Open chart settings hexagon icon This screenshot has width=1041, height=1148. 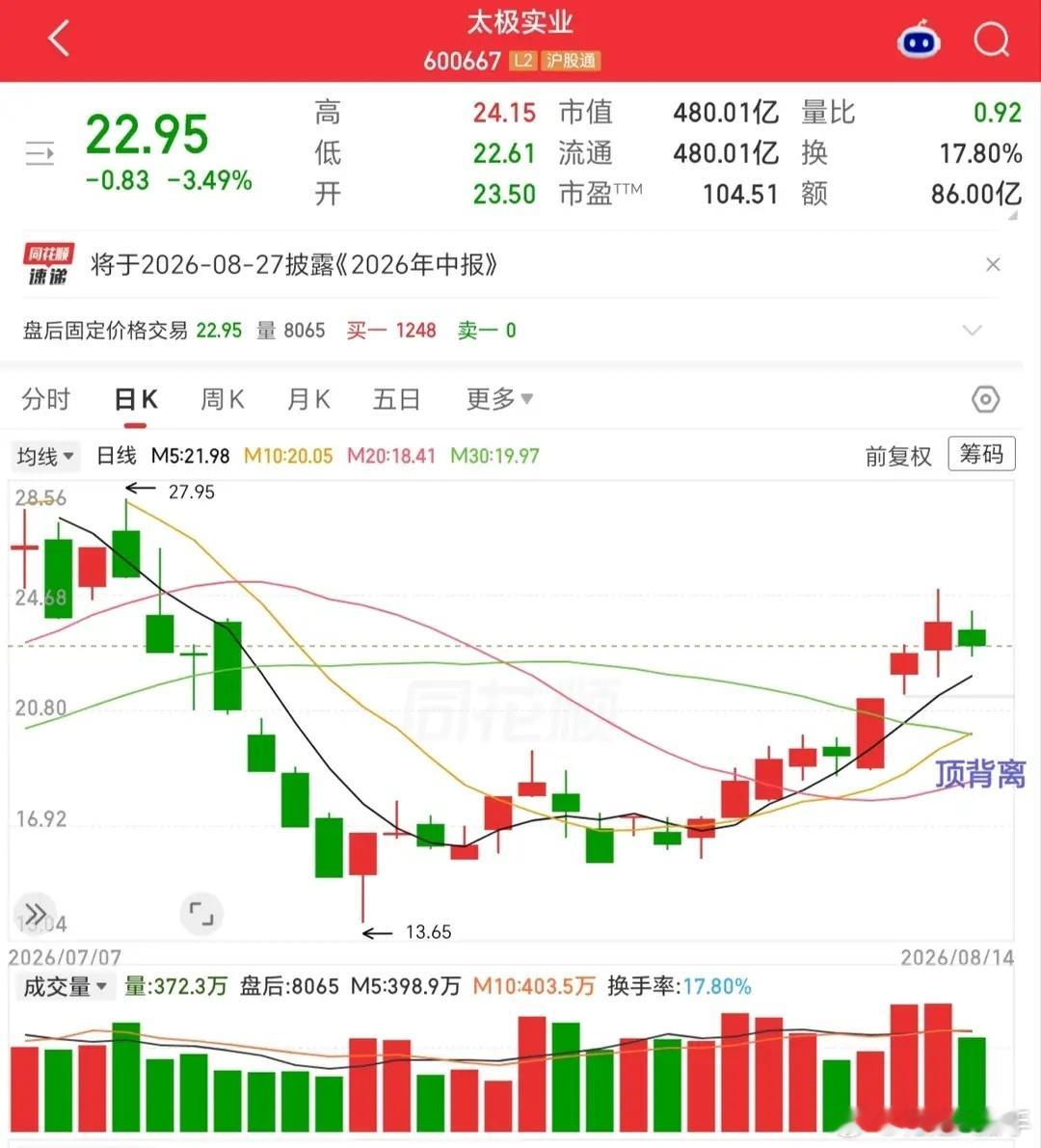pyautogui.click(x=985, y=400)
